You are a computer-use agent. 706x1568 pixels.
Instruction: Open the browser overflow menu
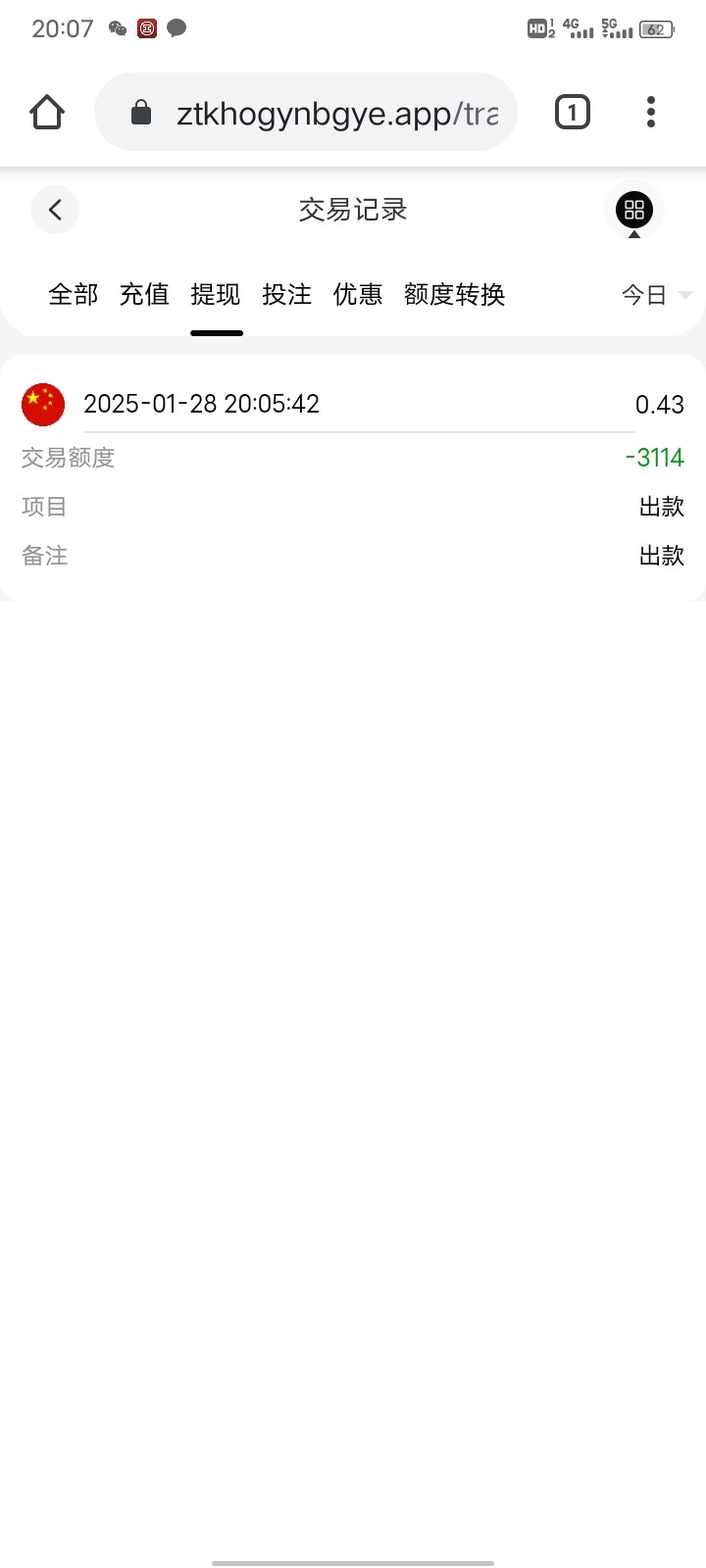pyautogui.click(x=651, y=113)
